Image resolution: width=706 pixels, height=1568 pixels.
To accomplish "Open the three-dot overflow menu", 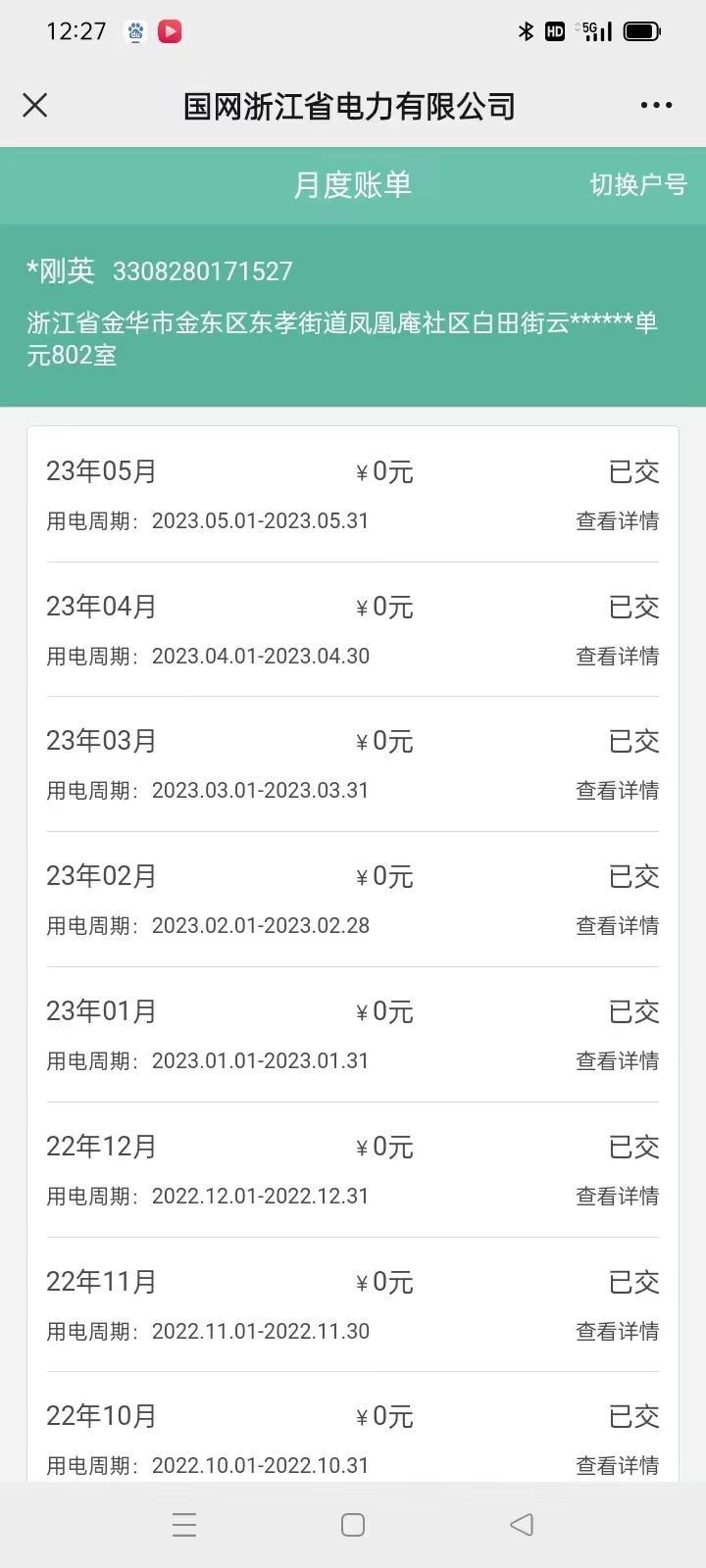I will 656,106.
